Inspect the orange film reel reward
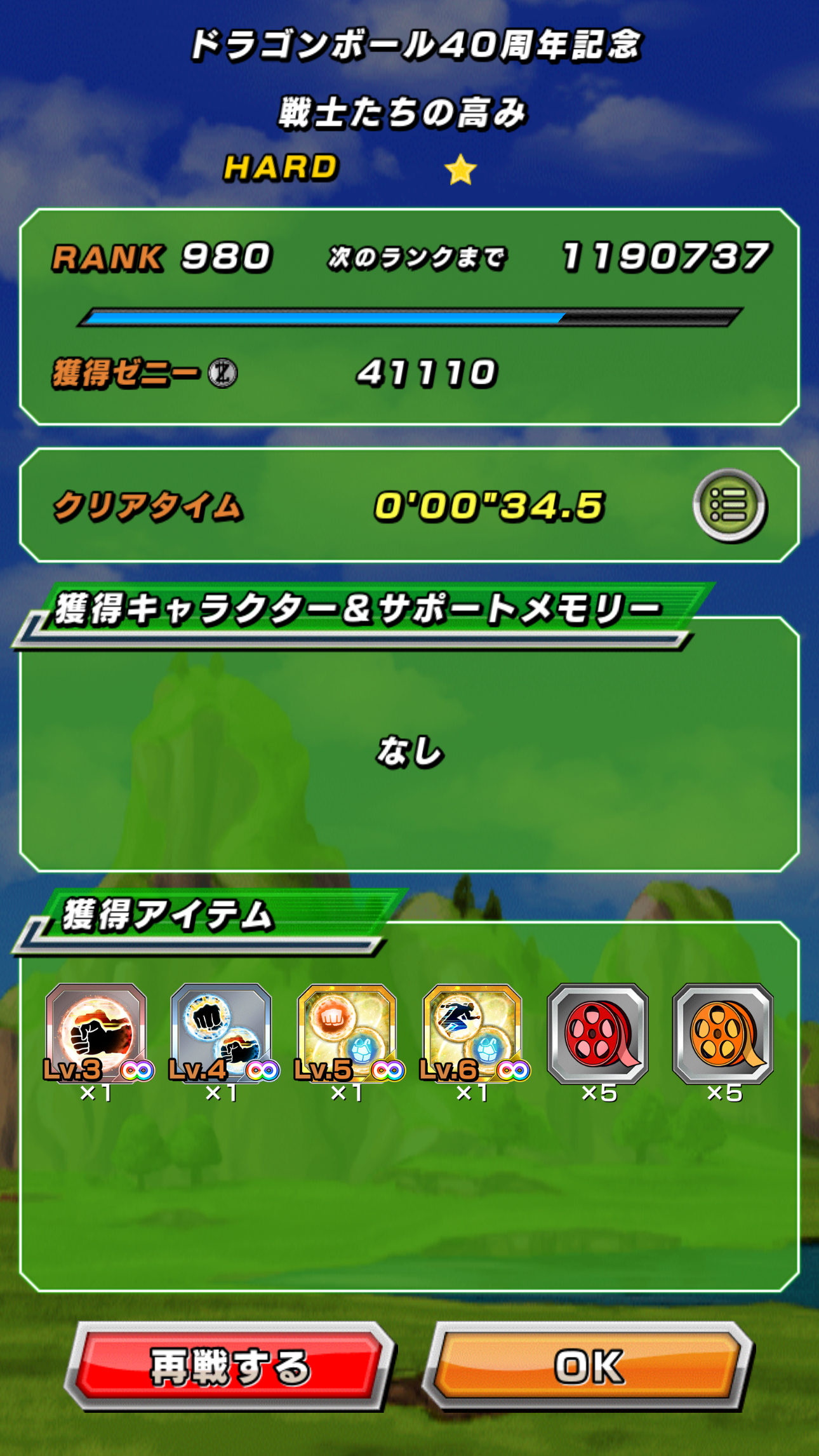Viewport: 819px width, 1456px height. pyautogui.click(x=722, y=1034)
